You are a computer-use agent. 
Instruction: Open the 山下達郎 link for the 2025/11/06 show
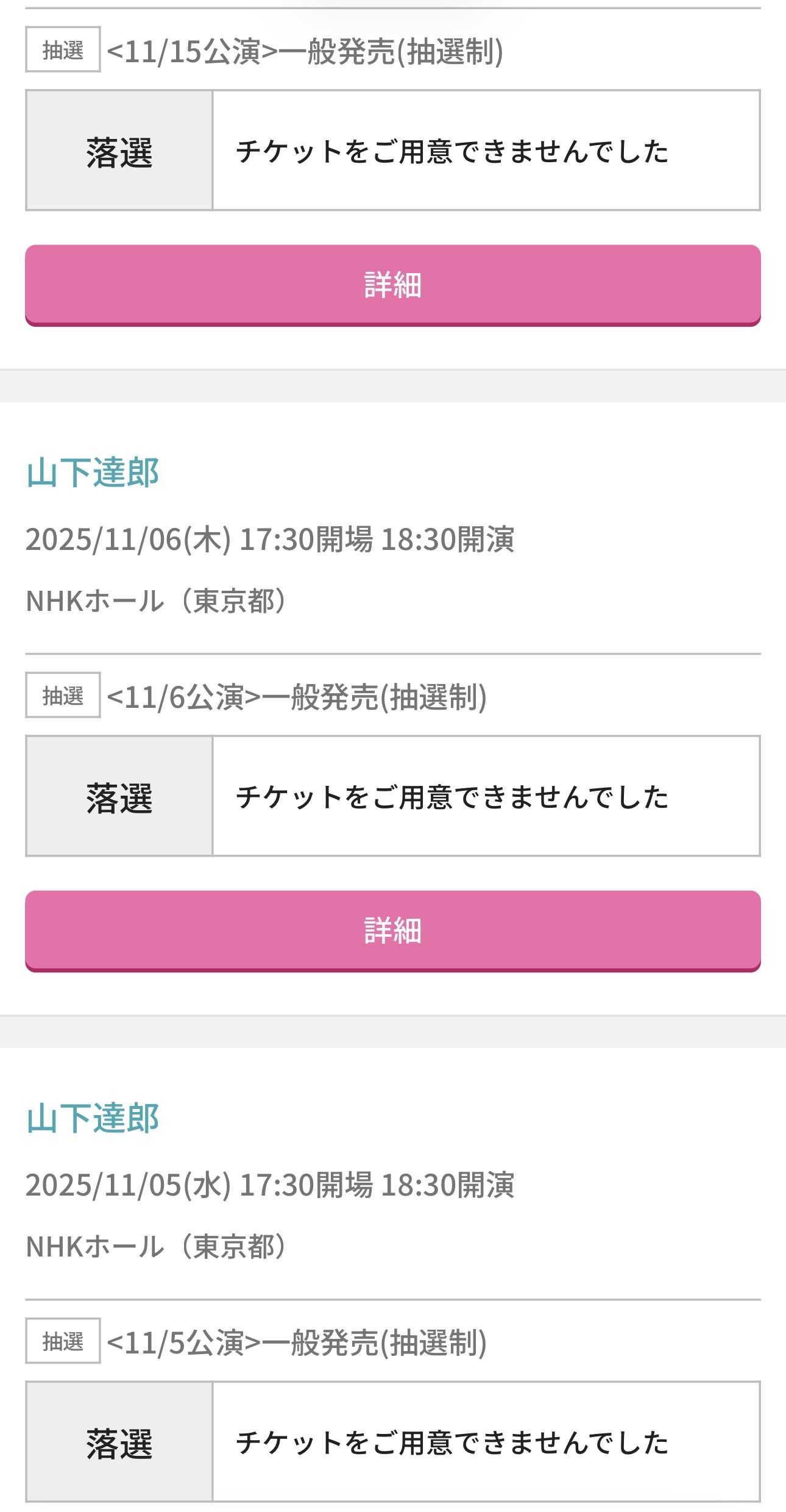coord(93,472)
